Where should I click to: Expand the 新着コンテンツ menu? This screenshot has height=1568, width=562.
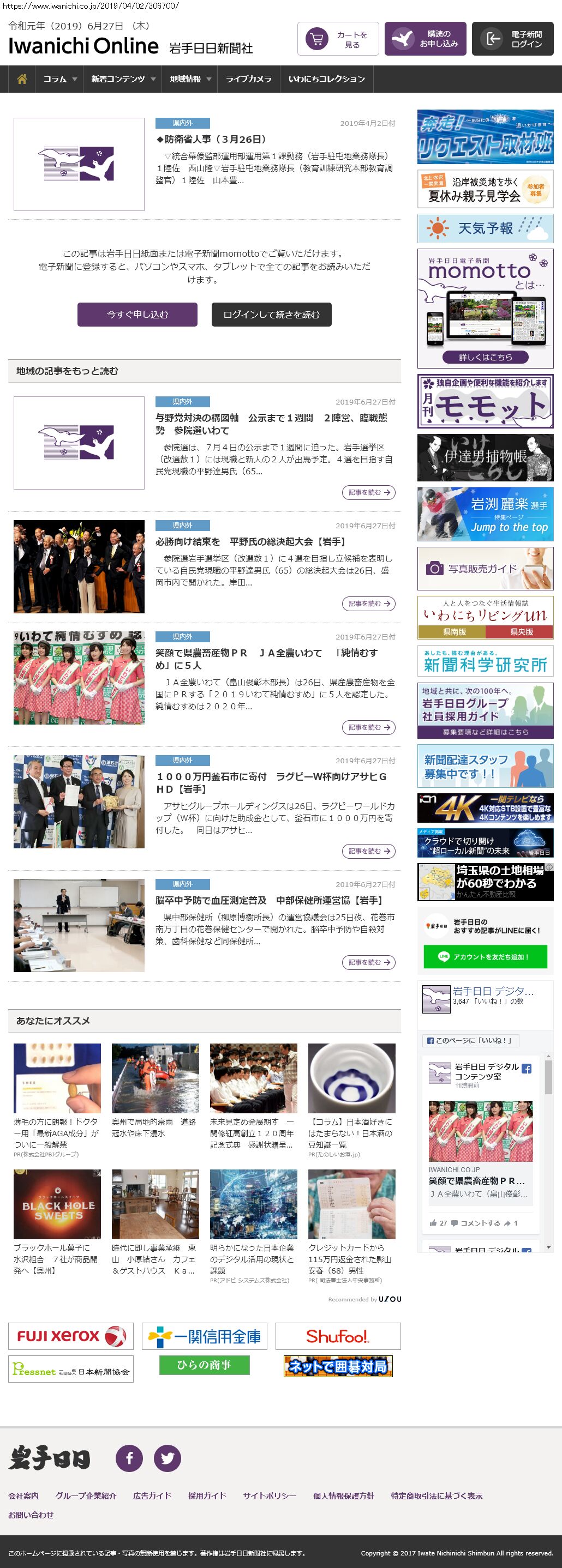pyautogui.click(x=123, y=79)
